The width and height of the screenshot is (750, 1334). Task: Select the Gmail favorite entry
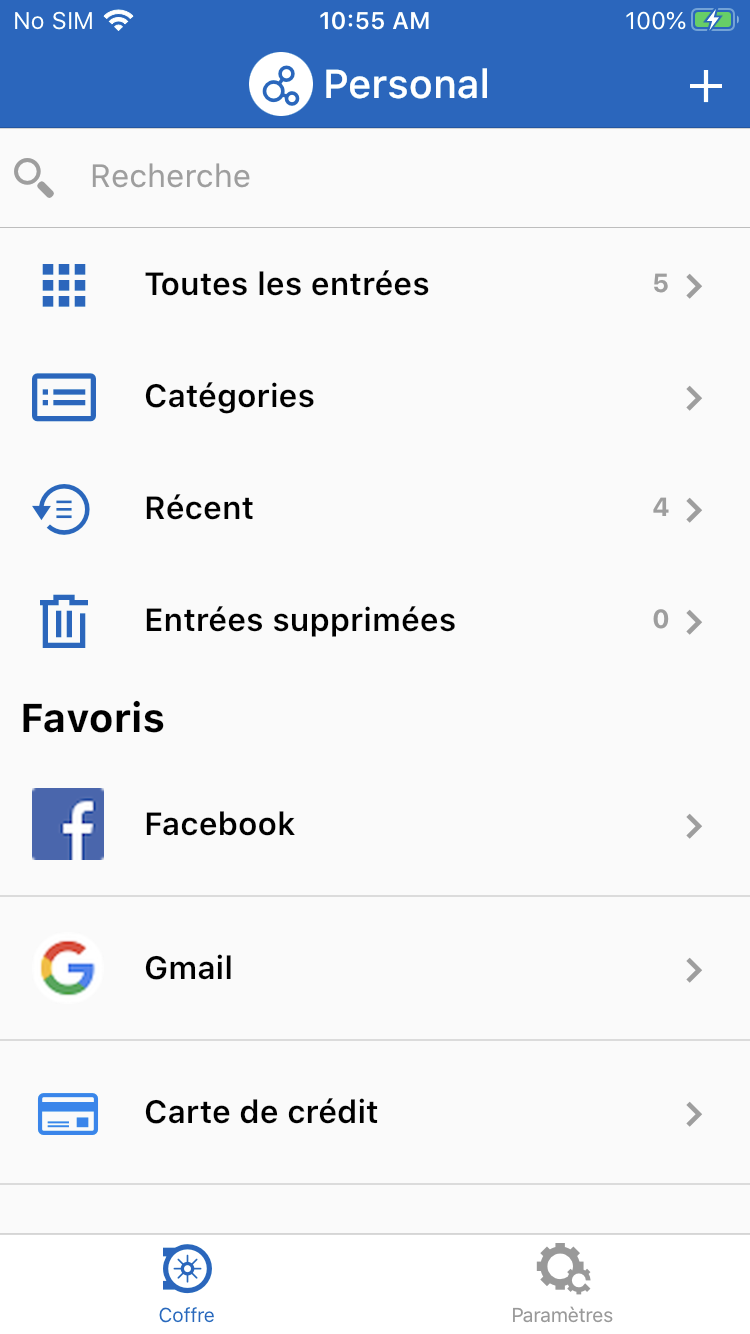[x=375, y=969]
